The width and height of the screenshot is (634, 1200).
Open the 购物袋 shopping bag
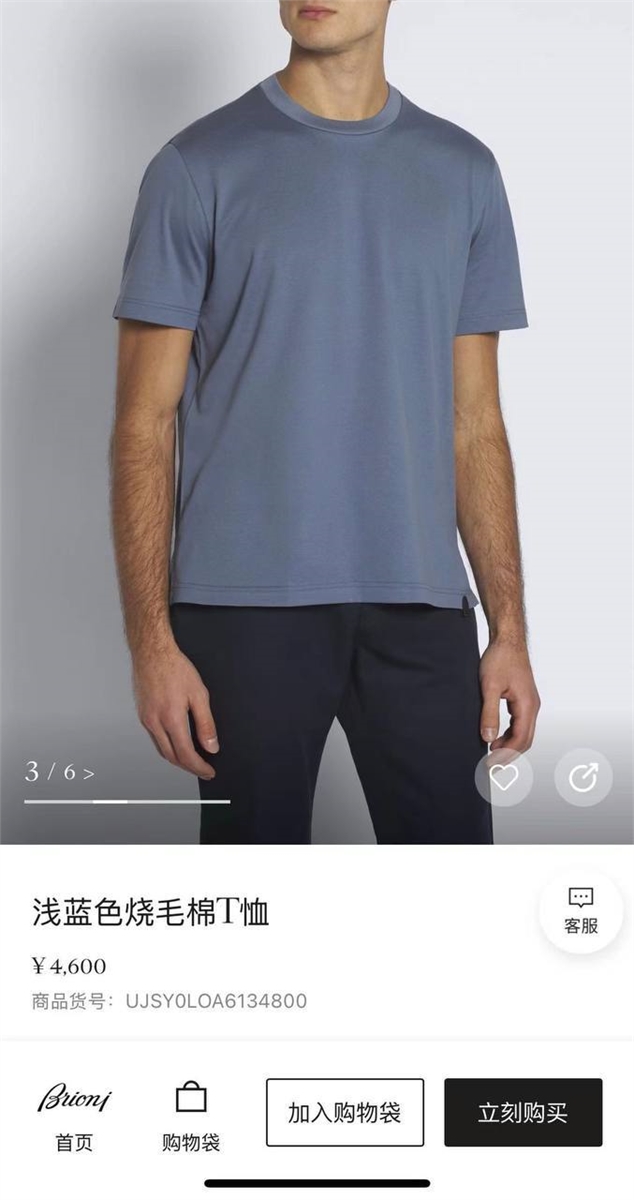point(191,1116)
